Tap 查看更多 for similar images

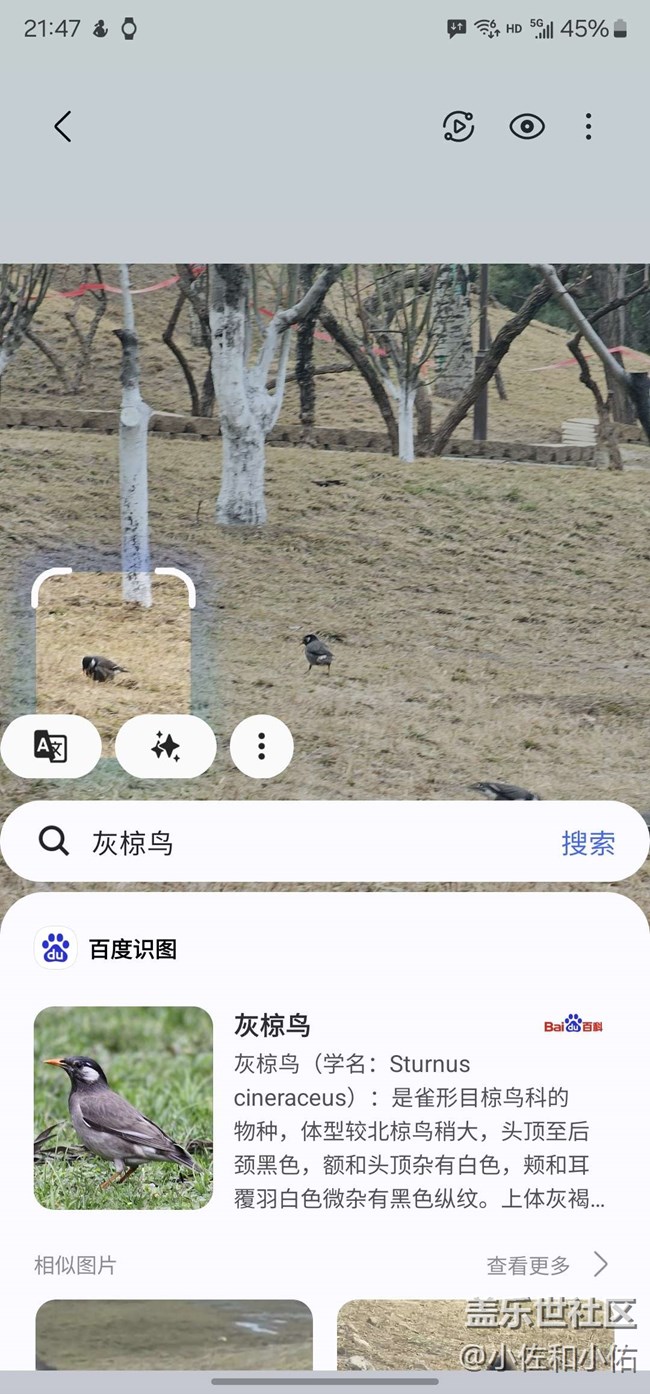547,1265
